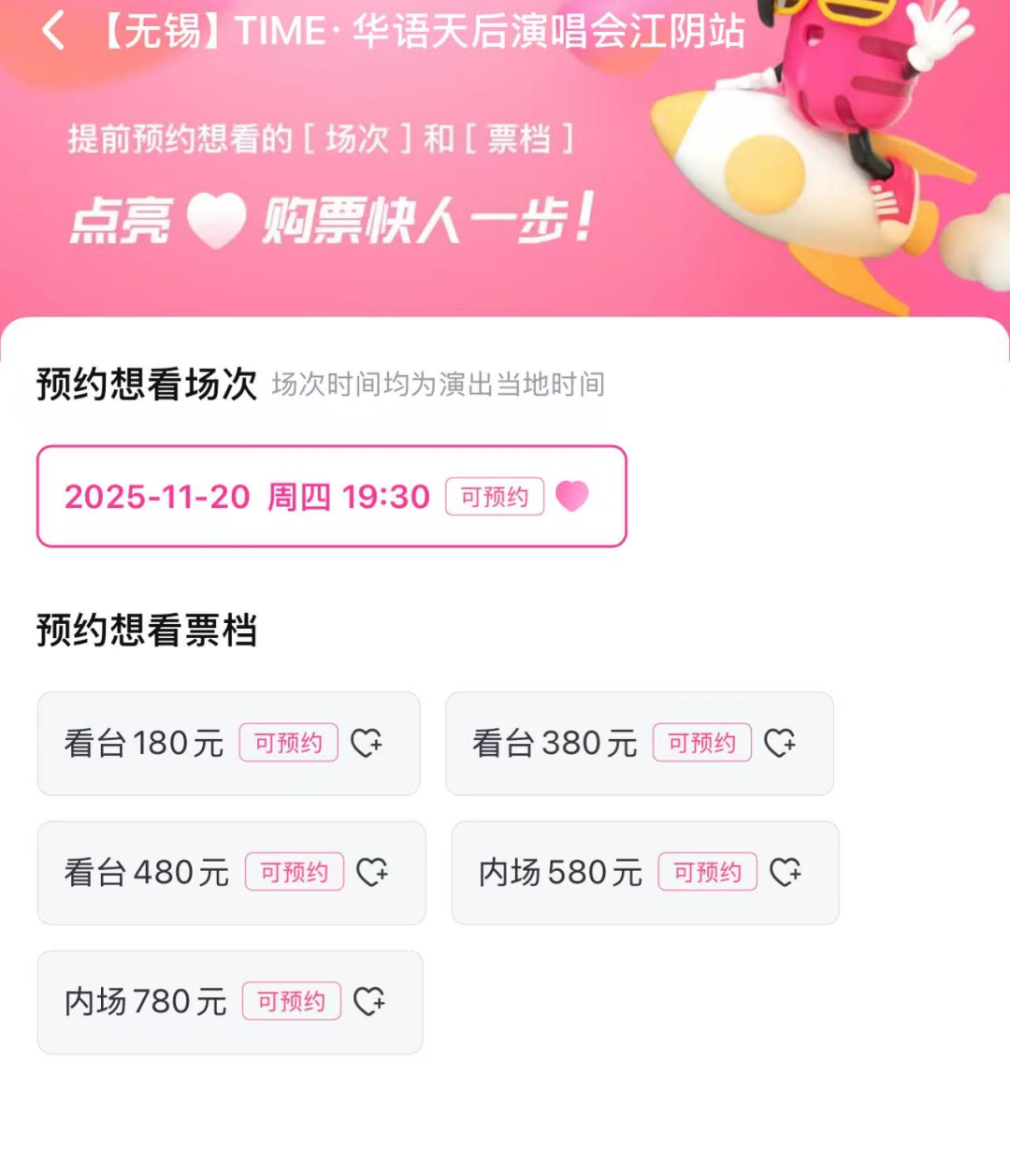Select the 看台180元 ticket tier

click(x=228, y=744)
